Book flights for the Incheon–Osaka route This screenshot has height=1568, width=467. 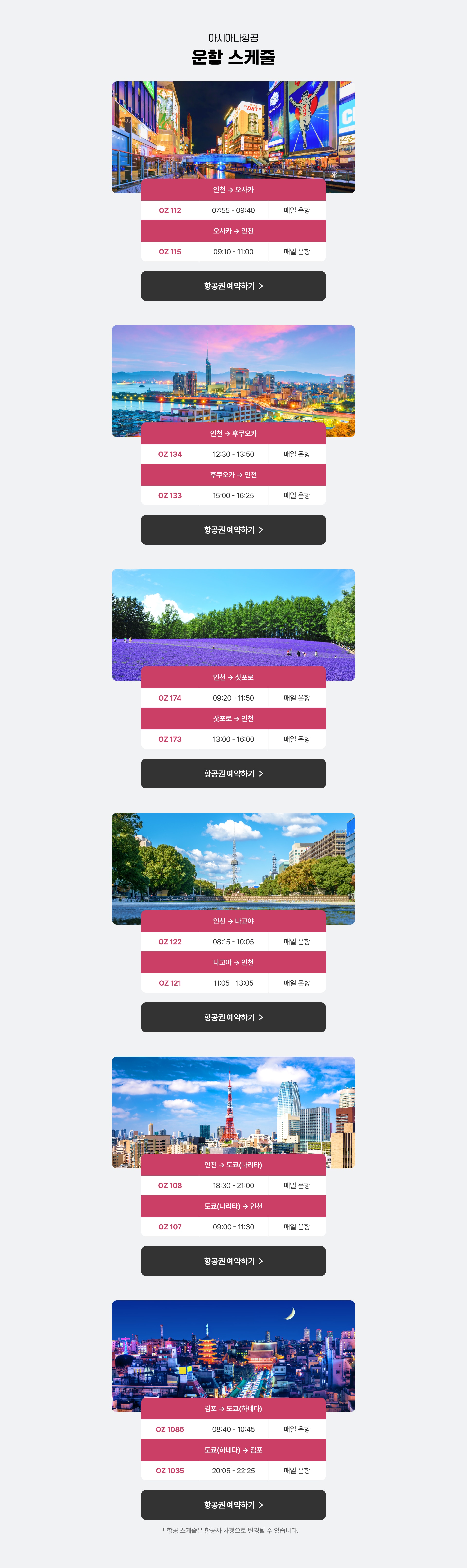[233, 286]
